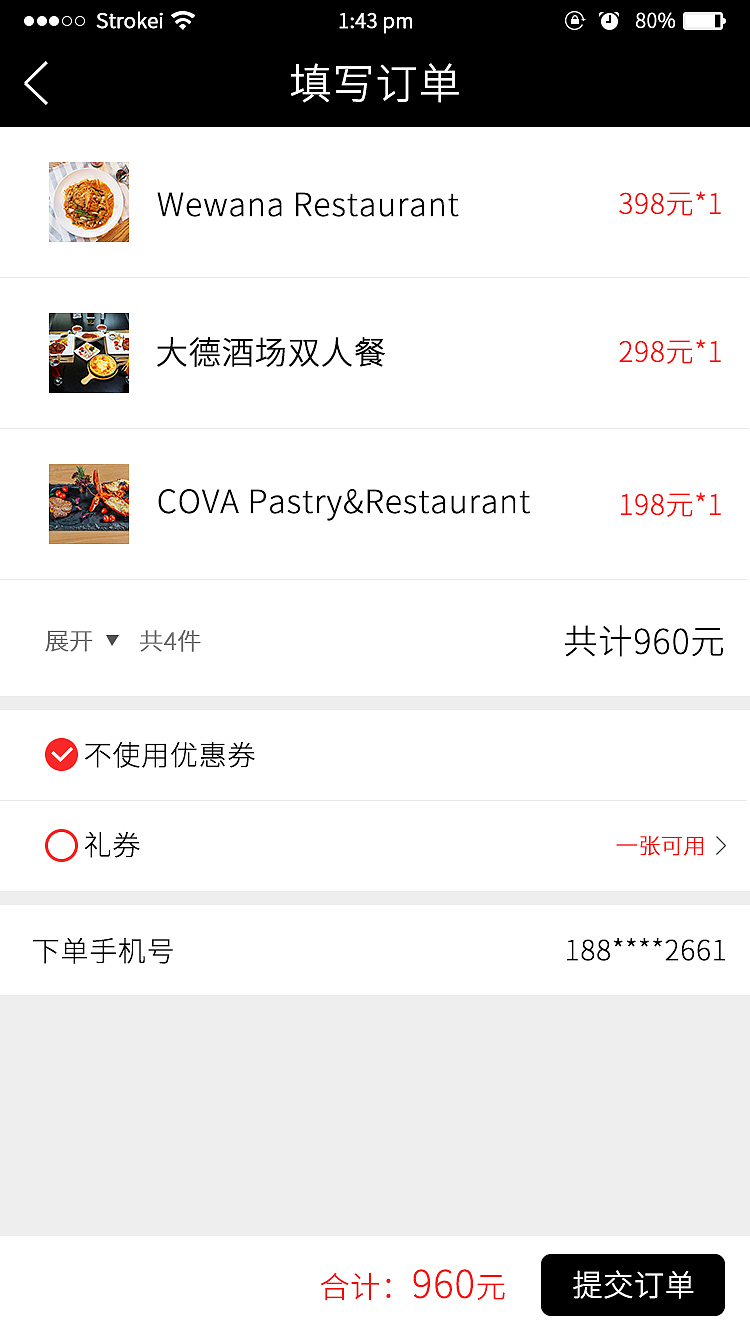This screenshot has width=750, height=1334.
Task: Click the 合计 960元 total price link
Action: tap(413, 1285)
